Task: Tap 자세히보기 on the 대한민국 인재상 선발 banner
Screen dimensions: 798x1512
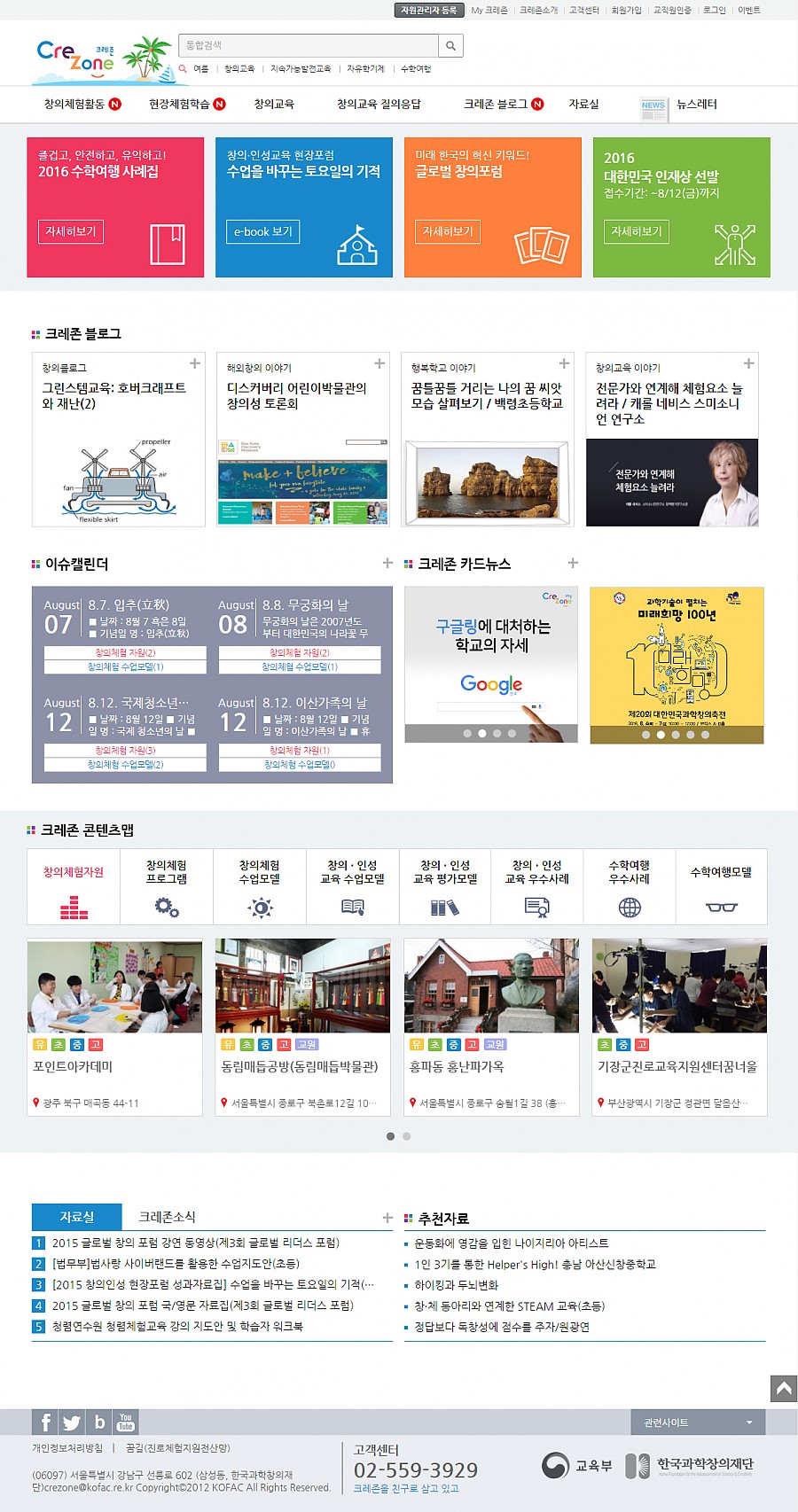Action: (637, 231)
